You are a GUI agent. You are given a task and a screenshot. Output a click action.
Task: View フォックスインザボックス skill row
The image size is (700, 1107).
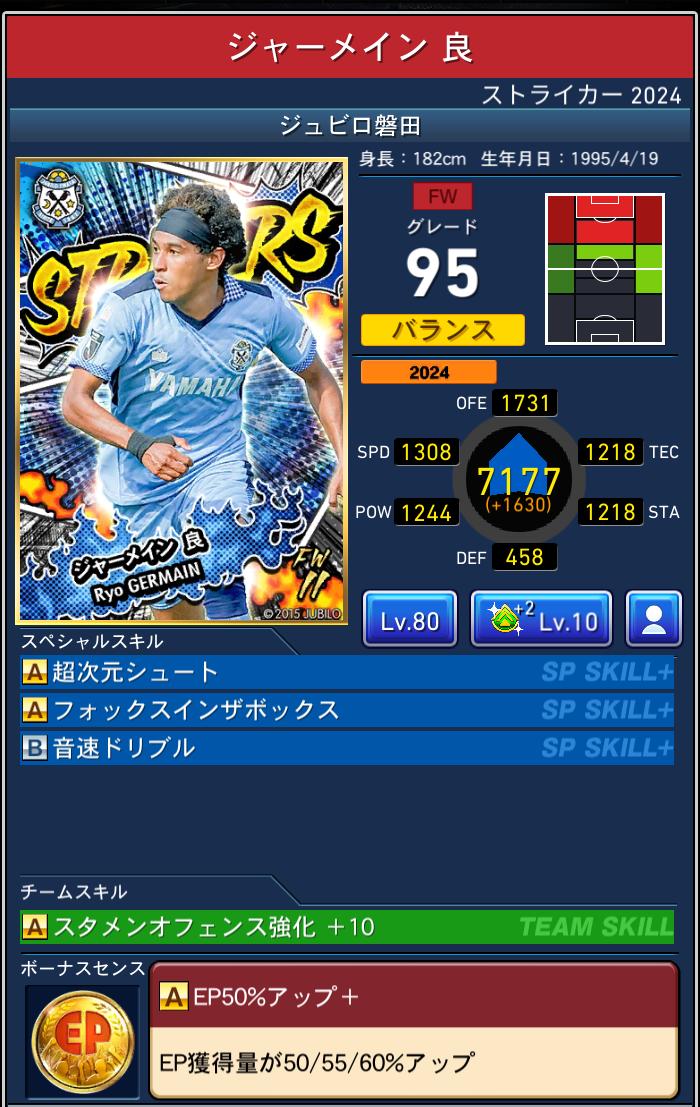point(346,710)
